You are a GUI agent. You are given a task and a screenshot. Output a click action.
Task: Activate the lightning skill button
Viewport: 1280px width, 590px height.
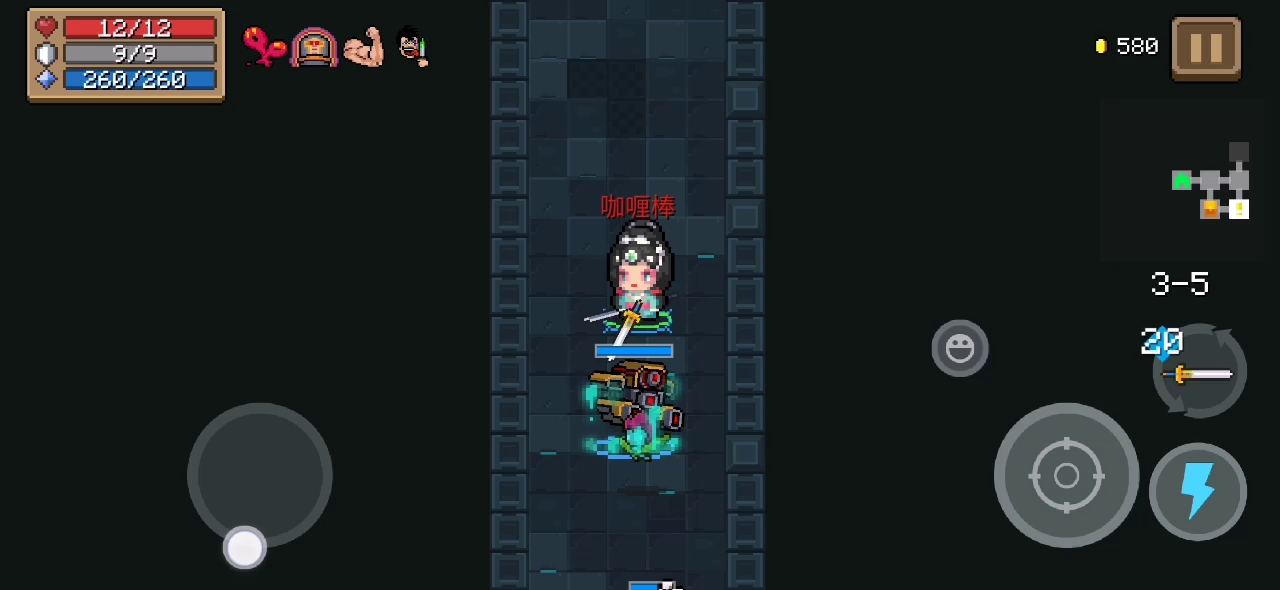(x=1197, y=491)
